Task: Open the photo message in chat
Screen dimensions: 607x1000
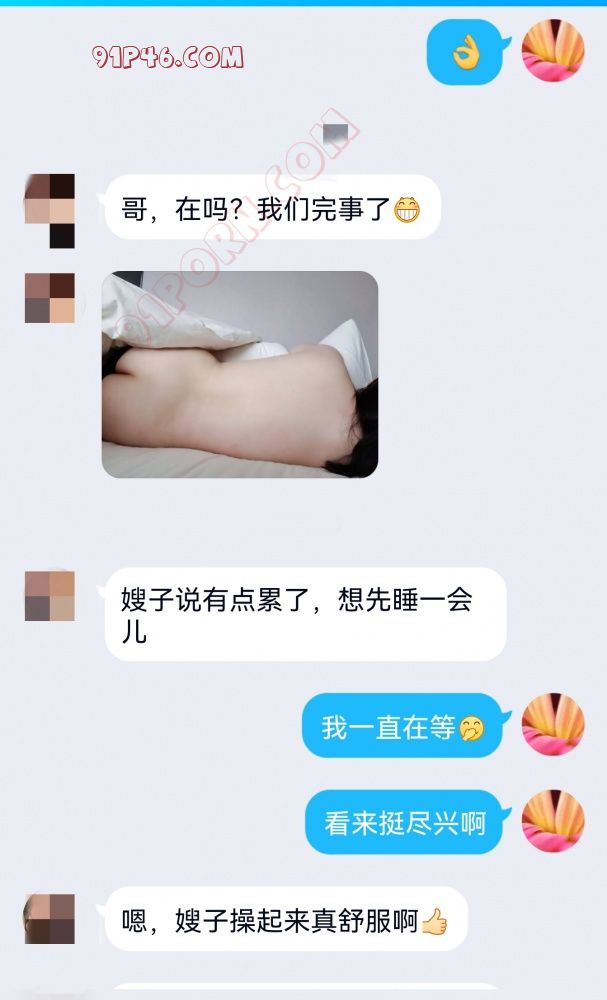Action: [240, 374]
